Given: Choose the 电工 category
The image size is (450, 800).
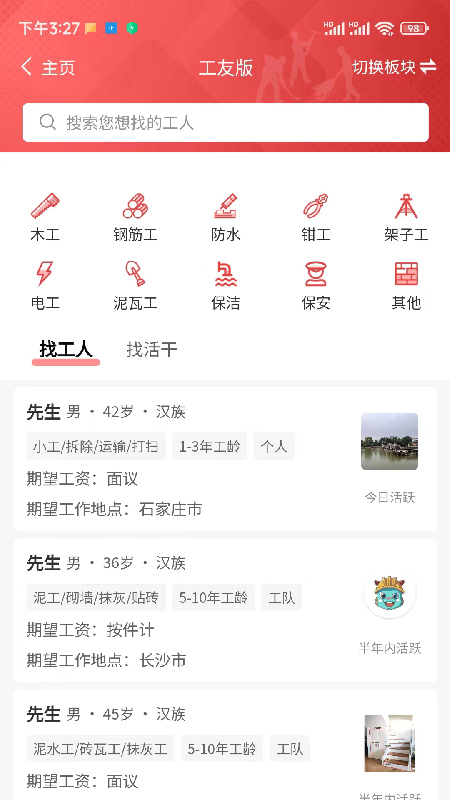Looking at the screenshot, I should [45, 286].
